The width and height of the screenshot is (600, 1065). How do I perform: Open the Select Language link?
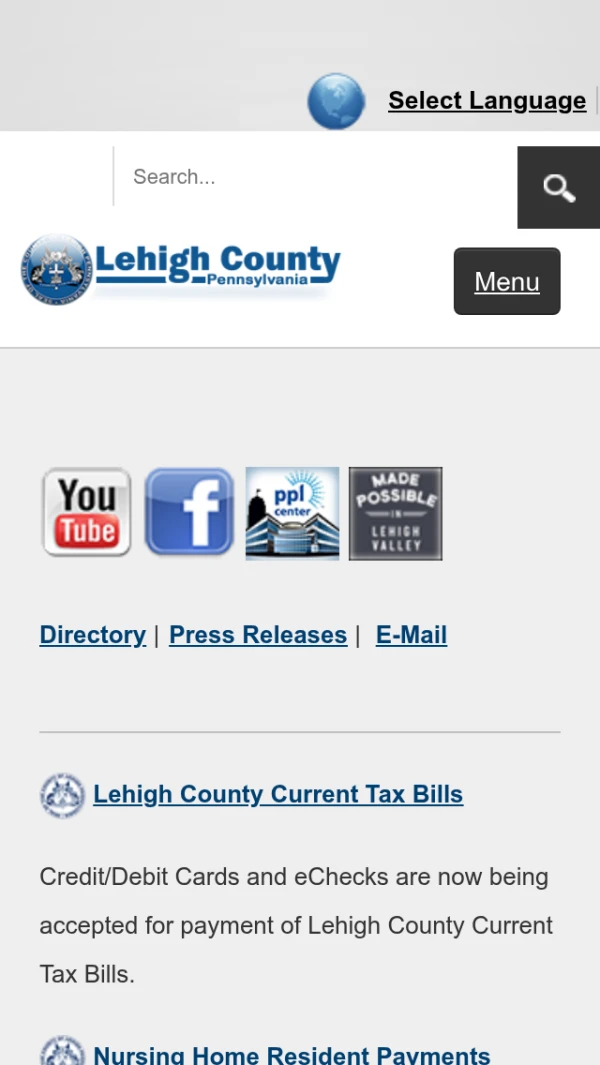click(x=486, y=101)
